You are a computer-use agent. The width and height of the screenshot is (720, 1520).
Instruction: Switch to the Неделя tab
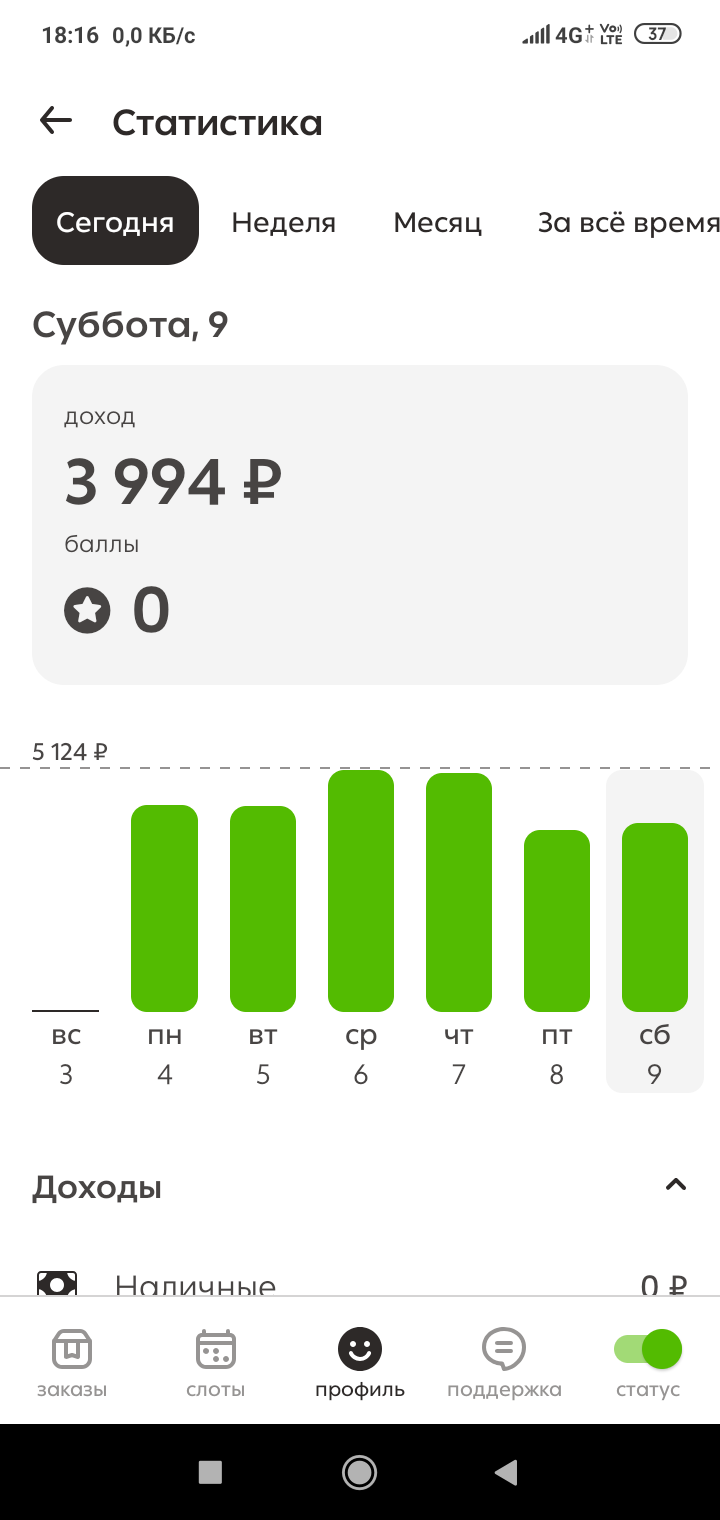click(x=284, y=222)
